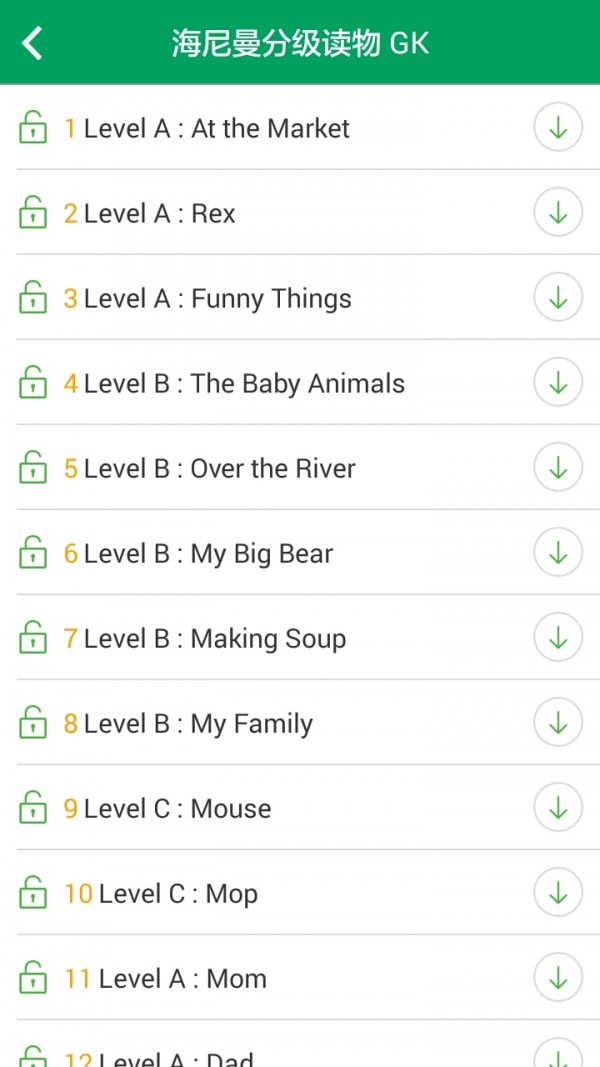This screenshot has width=600, height=1067.
Task: Download At the Market
Action: click(558, 128)
